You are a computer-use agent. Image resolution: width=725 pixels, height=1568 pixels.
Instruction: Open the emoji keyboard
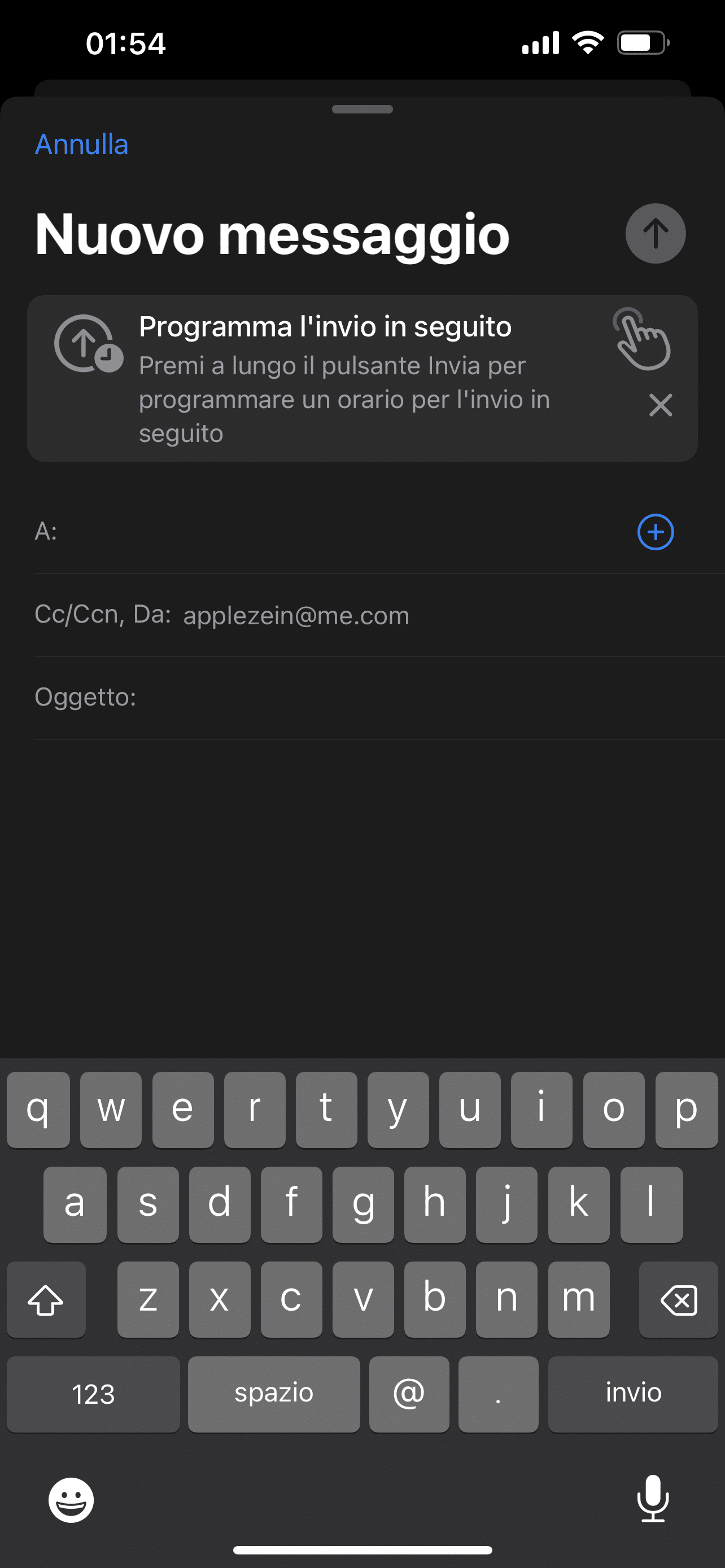coord(71,1500)
